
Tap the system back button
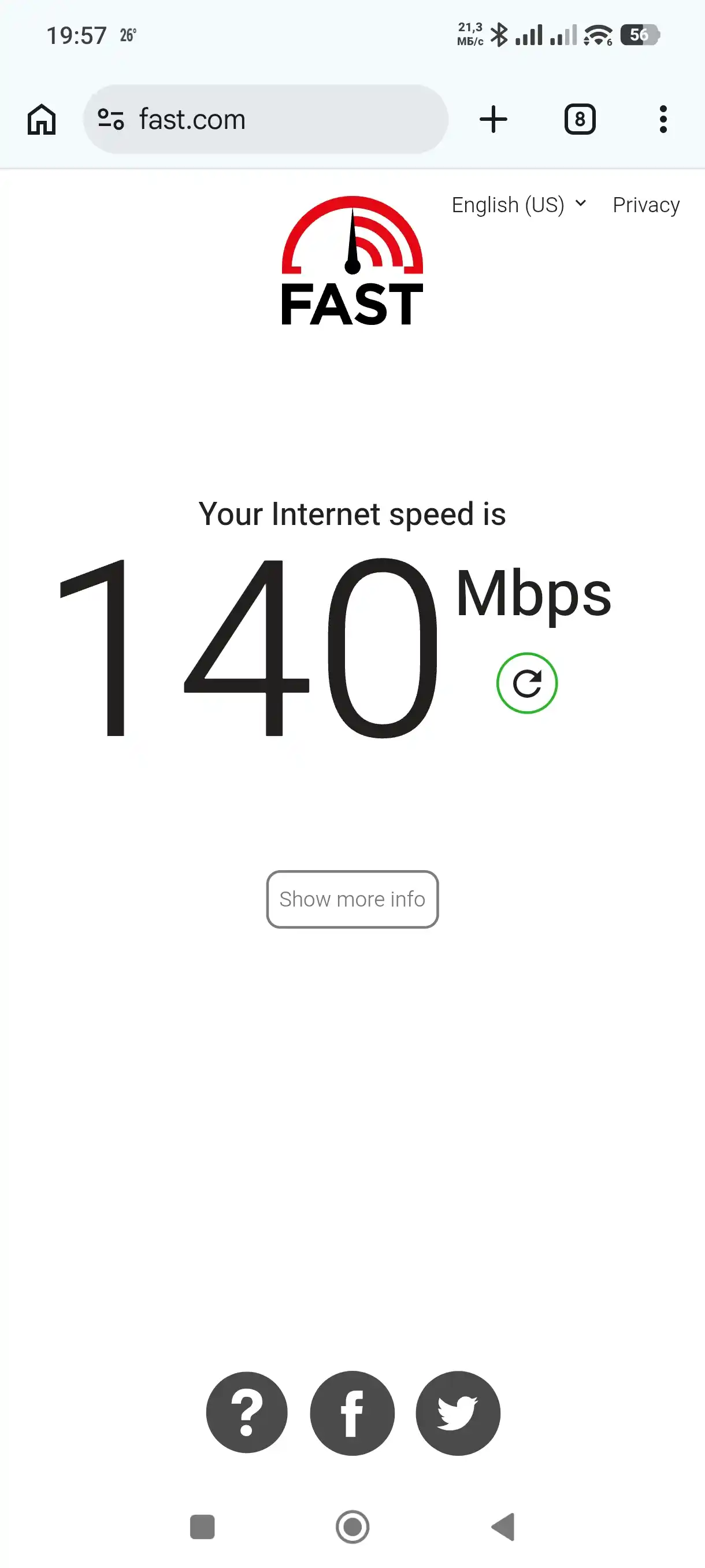503,1526
